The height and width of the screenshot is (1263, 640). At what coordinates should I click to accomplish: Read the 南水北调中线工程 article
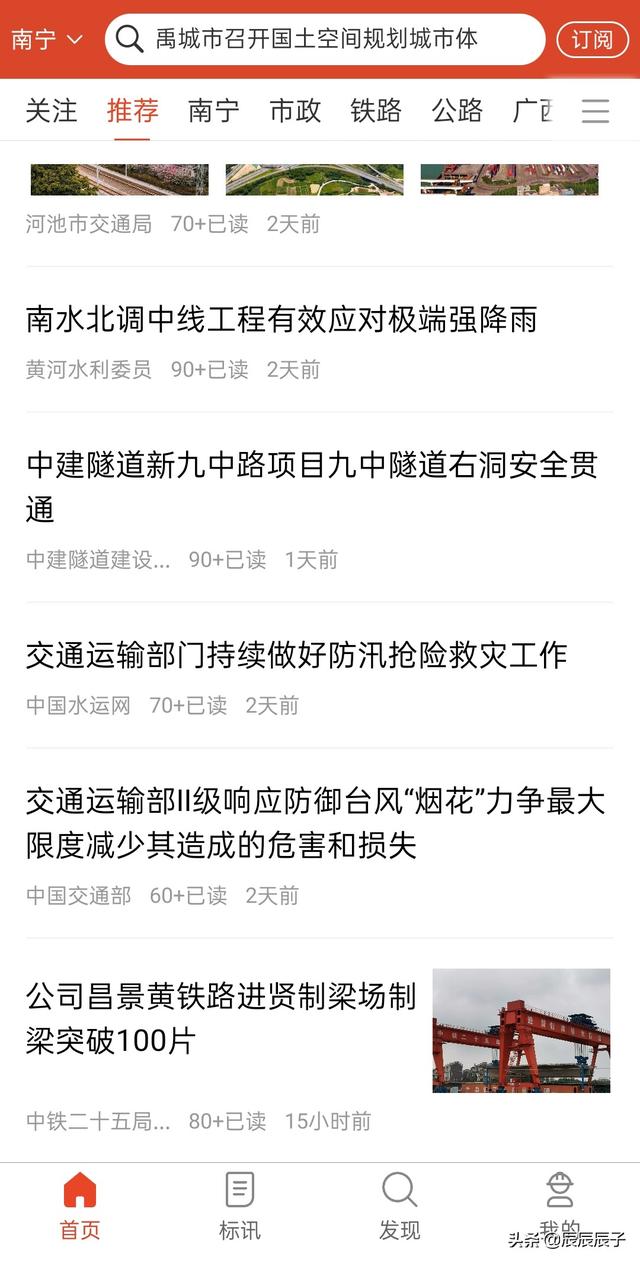(320, 340)
